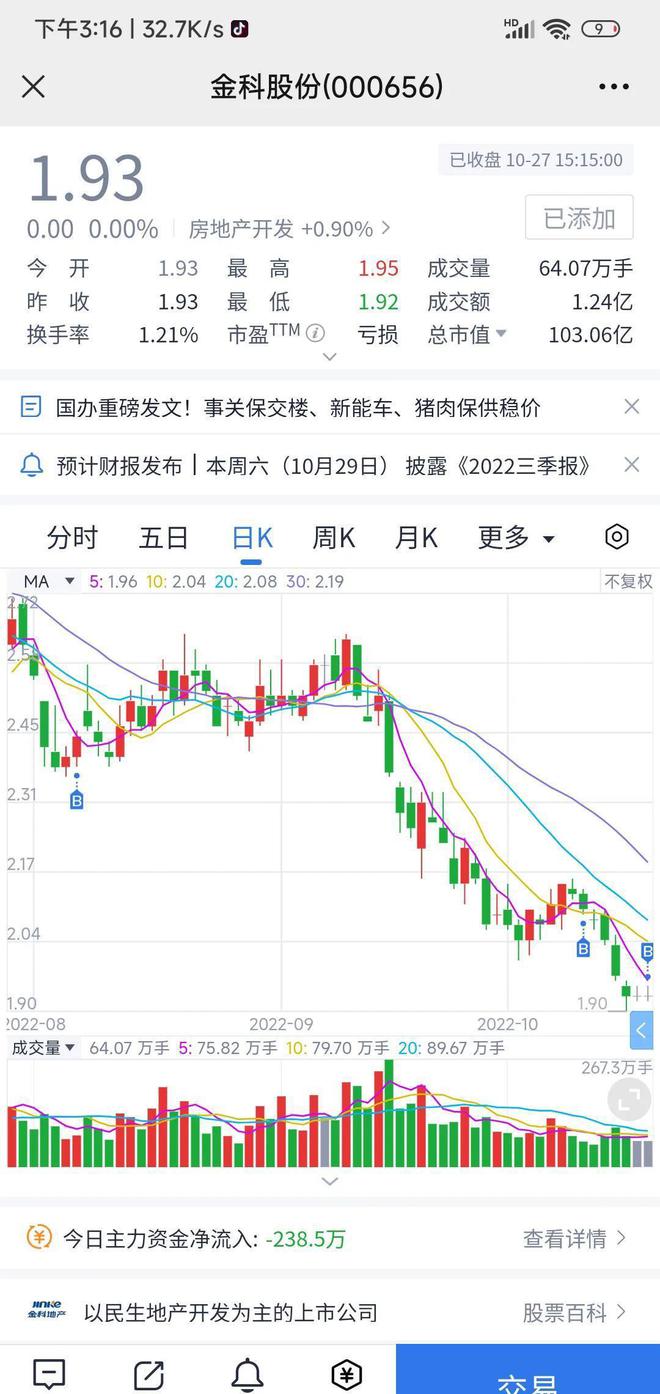This screenshot has height=1394, width=660.
Task: Tap the 已添加 watchlist button
Action: 579,218
